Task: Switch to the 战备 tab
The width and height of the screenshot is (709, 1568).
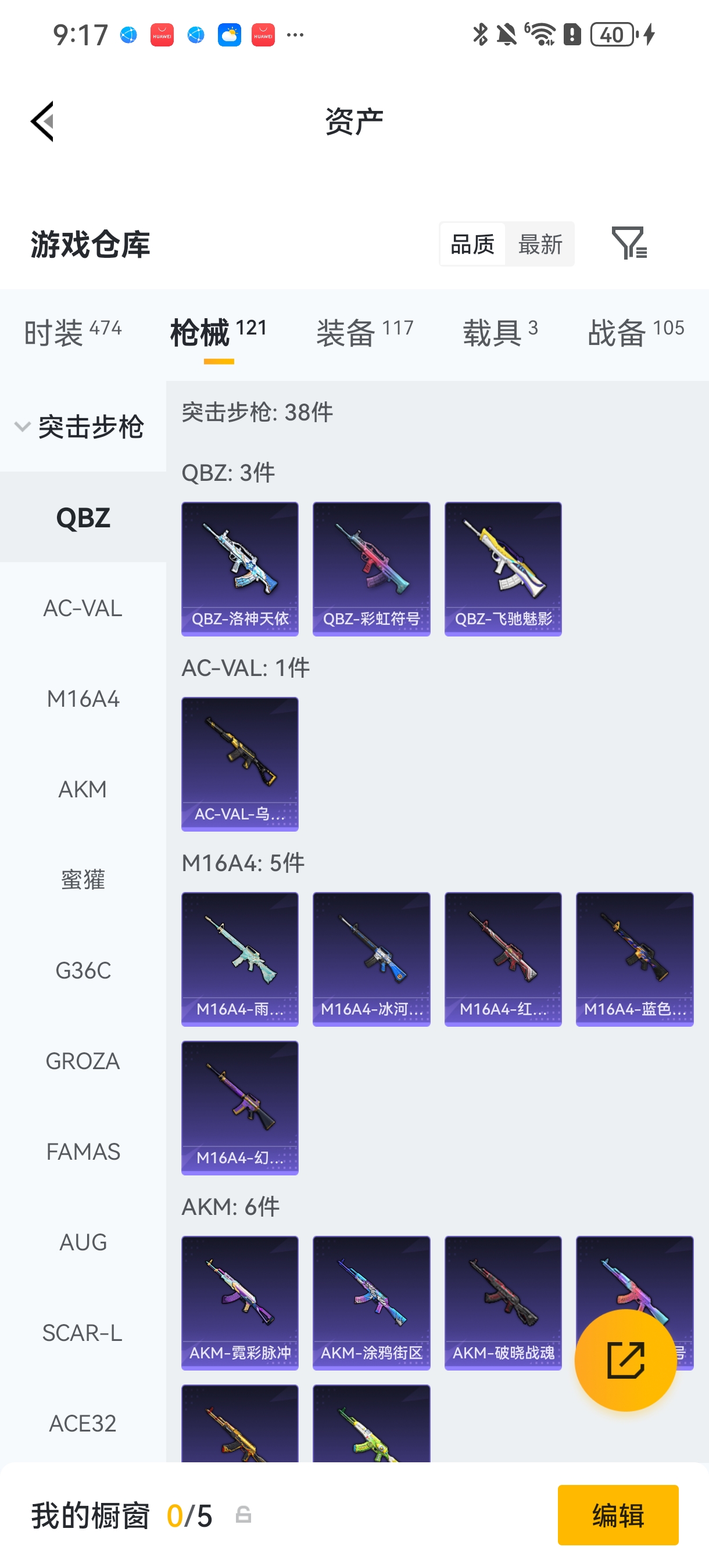Action: pos(635,332)
